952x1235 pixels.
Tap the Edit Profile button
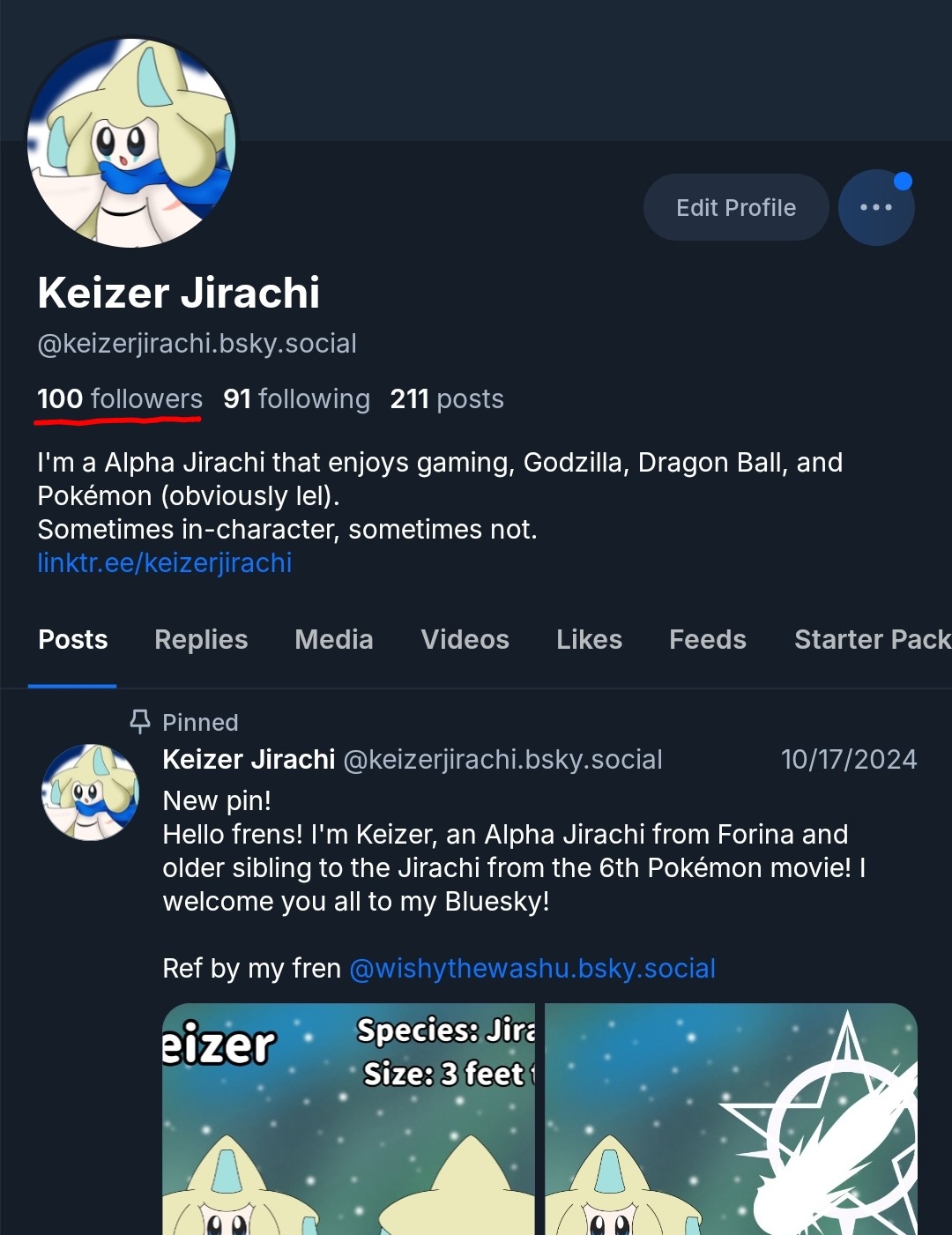point(735,208)
